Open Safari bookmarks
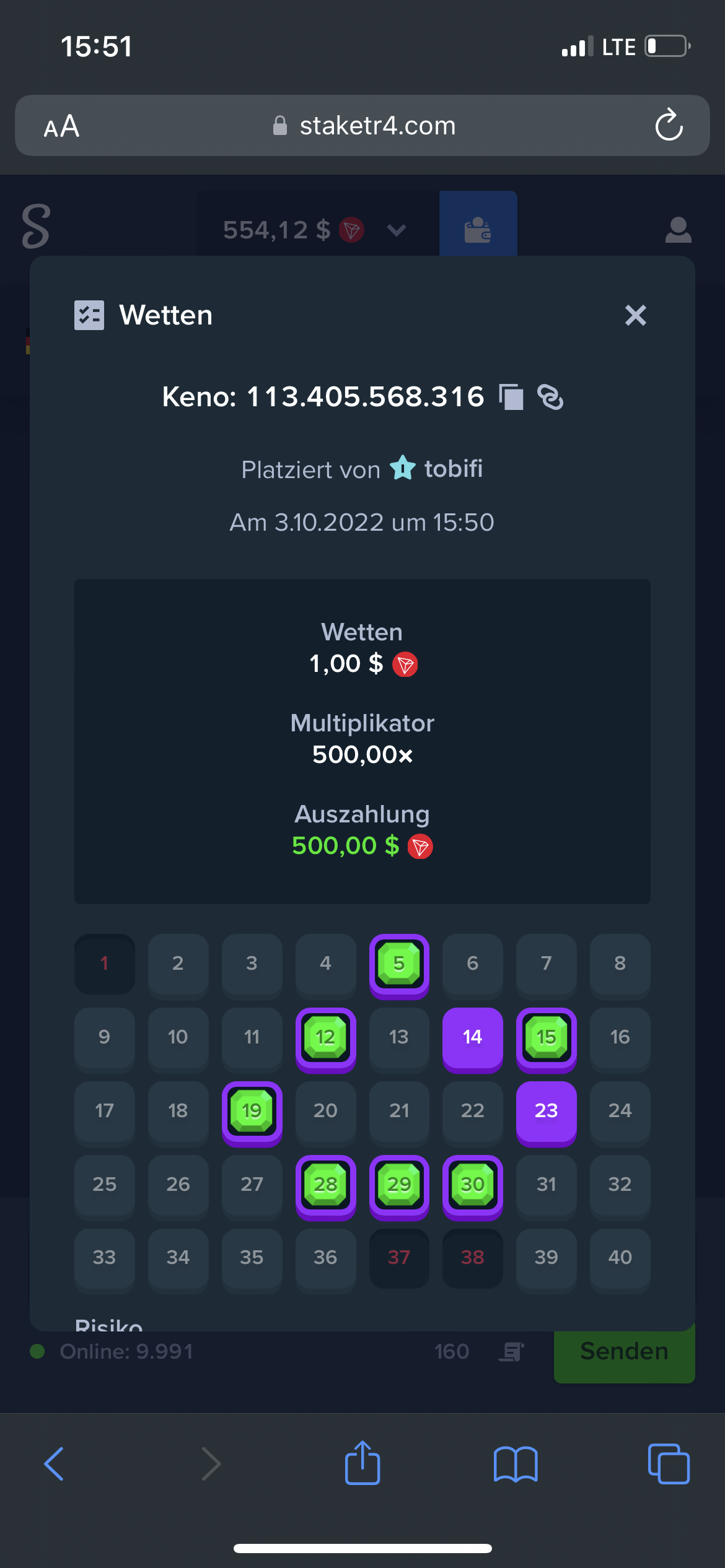This screenshot has width=725, height=1568. click(x=516, y=1464)
